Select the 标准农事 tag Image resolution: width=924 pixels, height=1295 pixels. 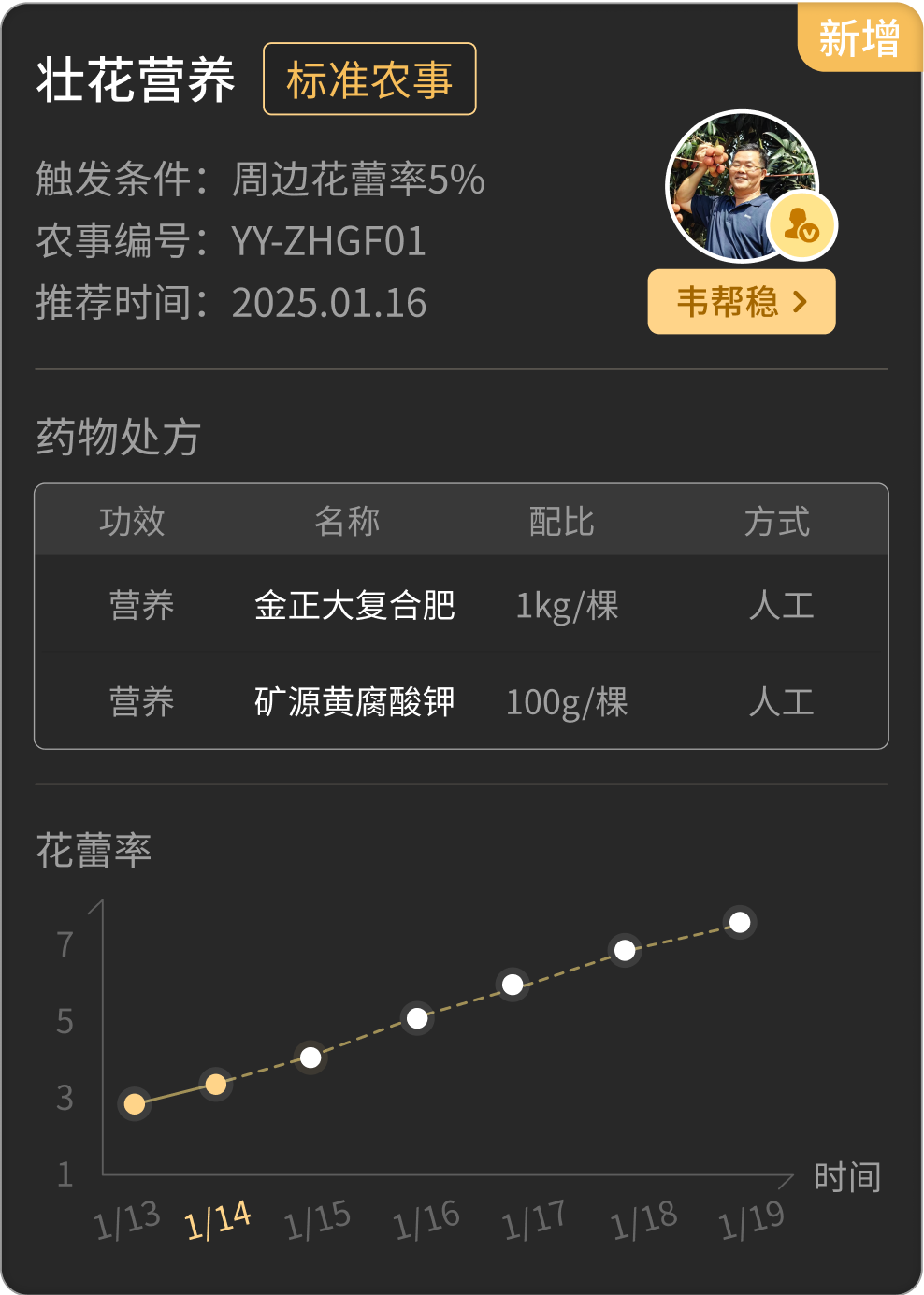(369, 79)
